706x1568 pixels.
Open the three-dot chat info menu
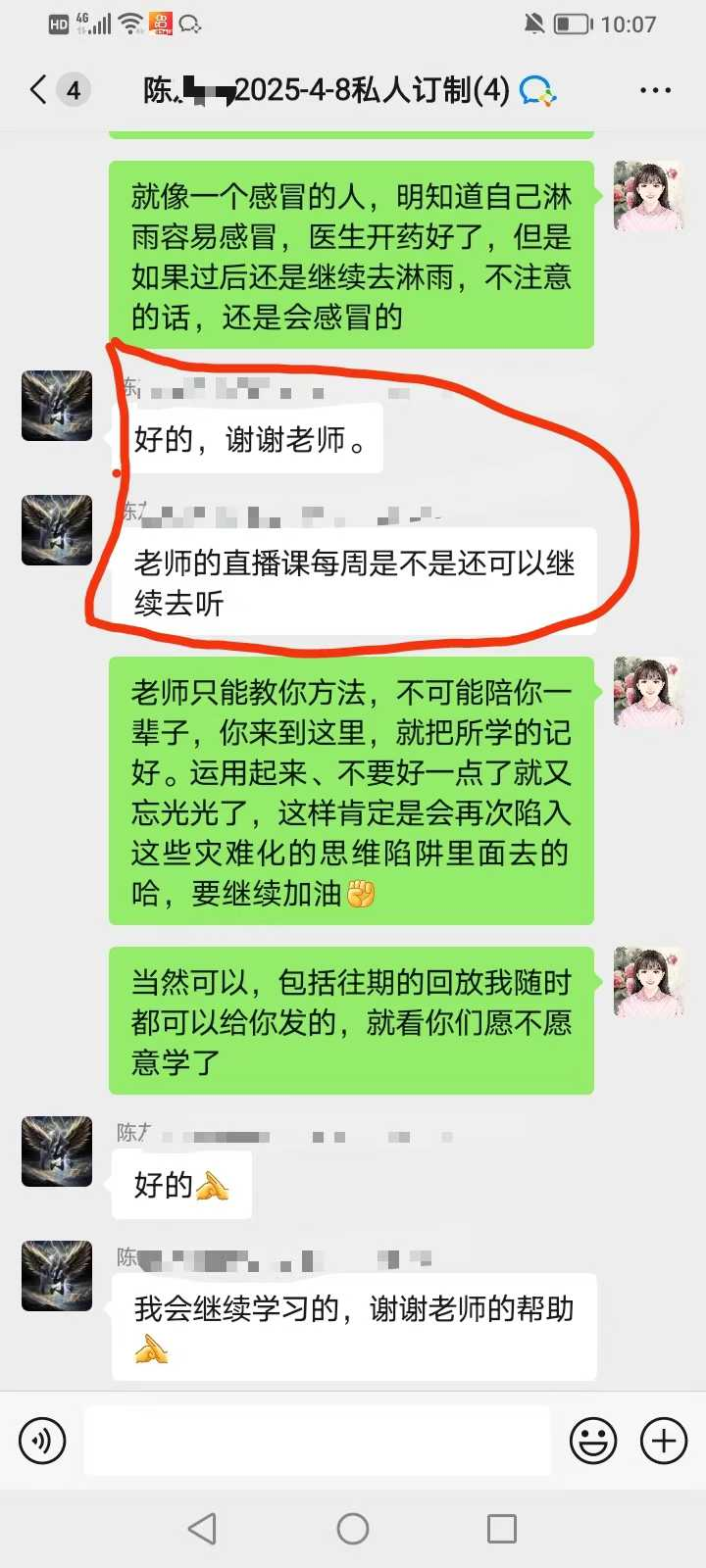click(x=655, y=90)
